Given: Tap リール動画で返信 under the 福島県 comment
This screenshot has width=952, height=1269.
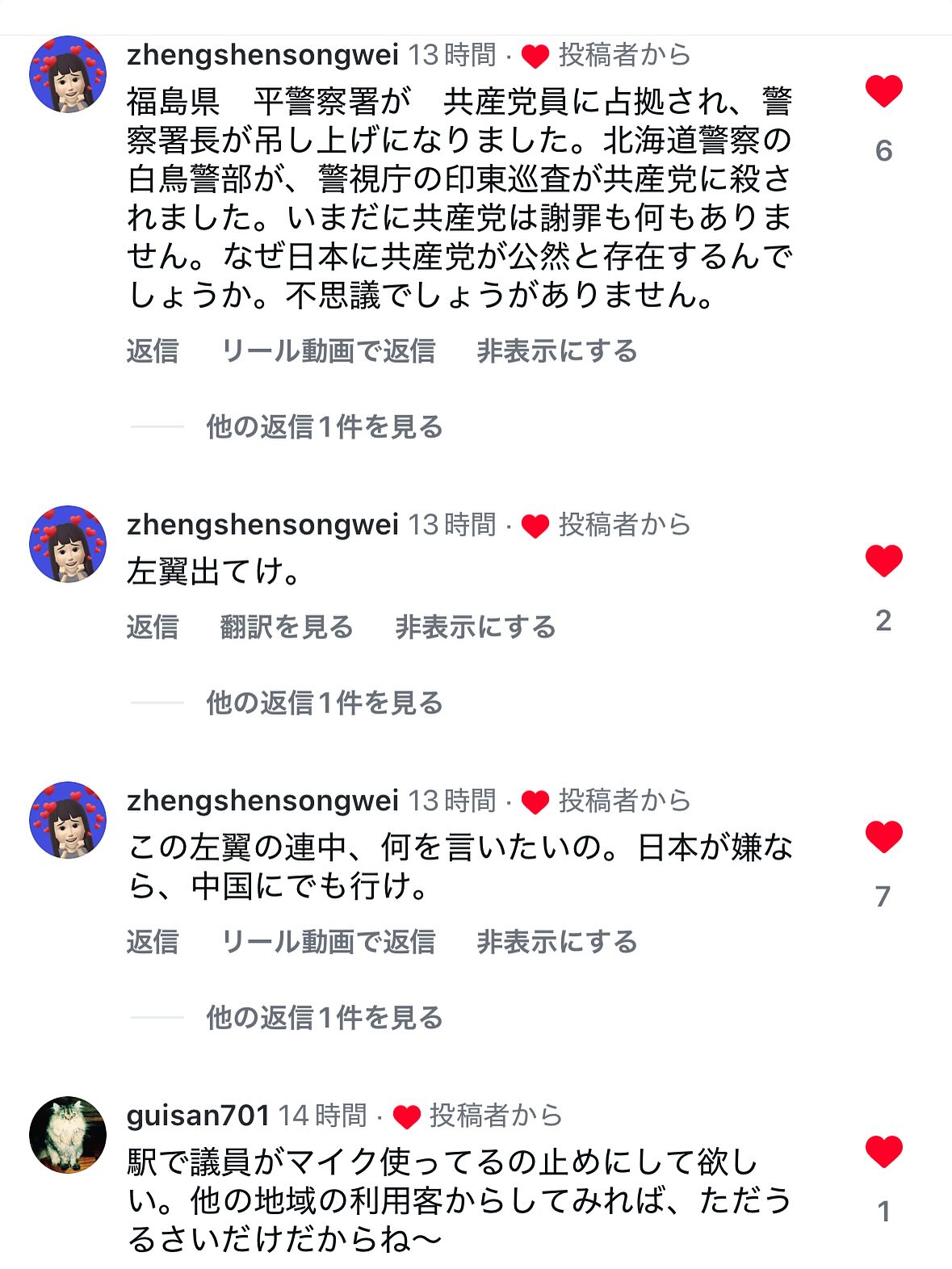Looking at the screenshot, I should pyautogui.click(x=328, y=351).
